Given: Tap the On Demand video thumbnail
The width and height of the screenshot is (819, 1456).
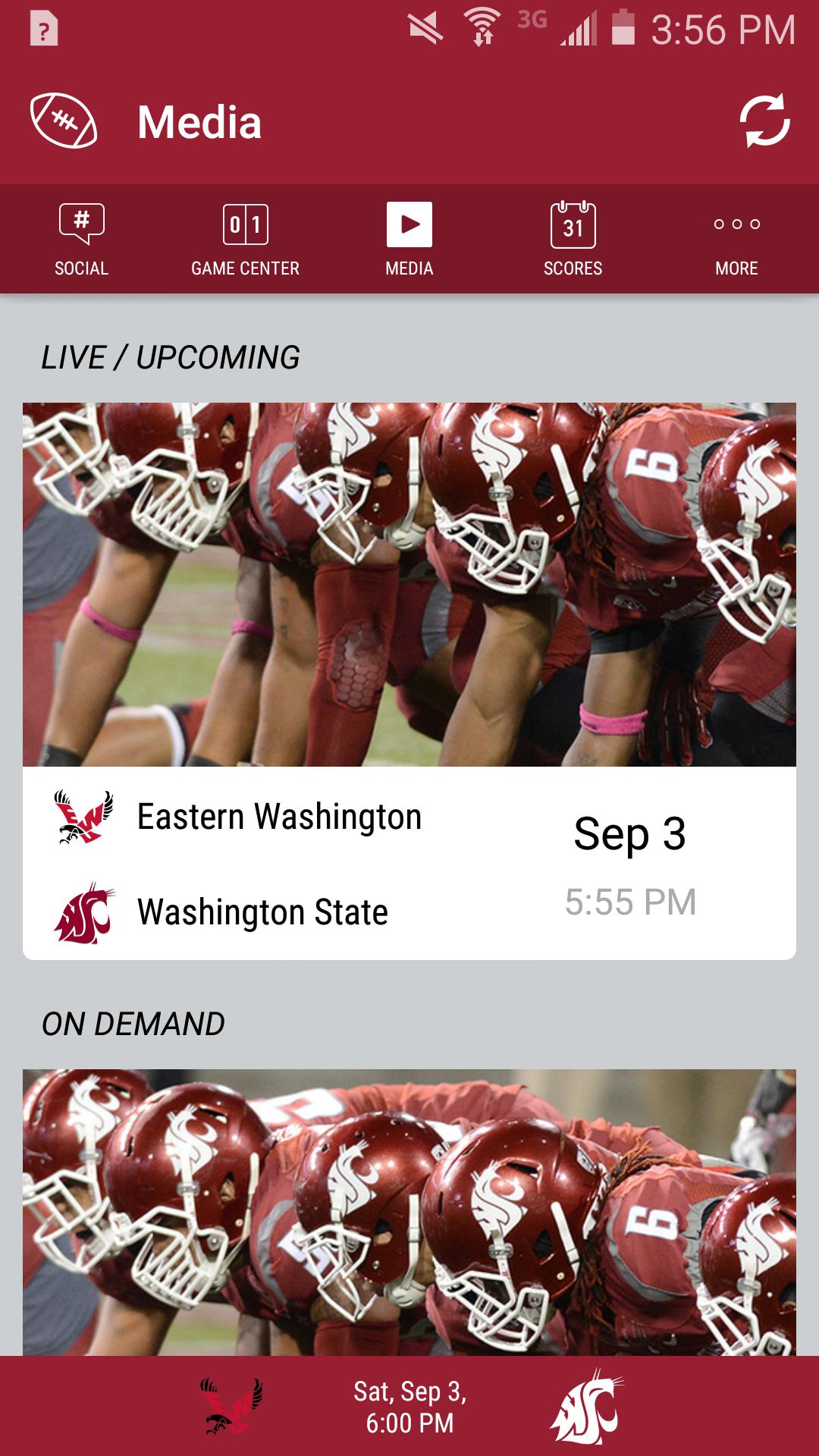Looking at the screenshot, I should (x=409, y=1213).
